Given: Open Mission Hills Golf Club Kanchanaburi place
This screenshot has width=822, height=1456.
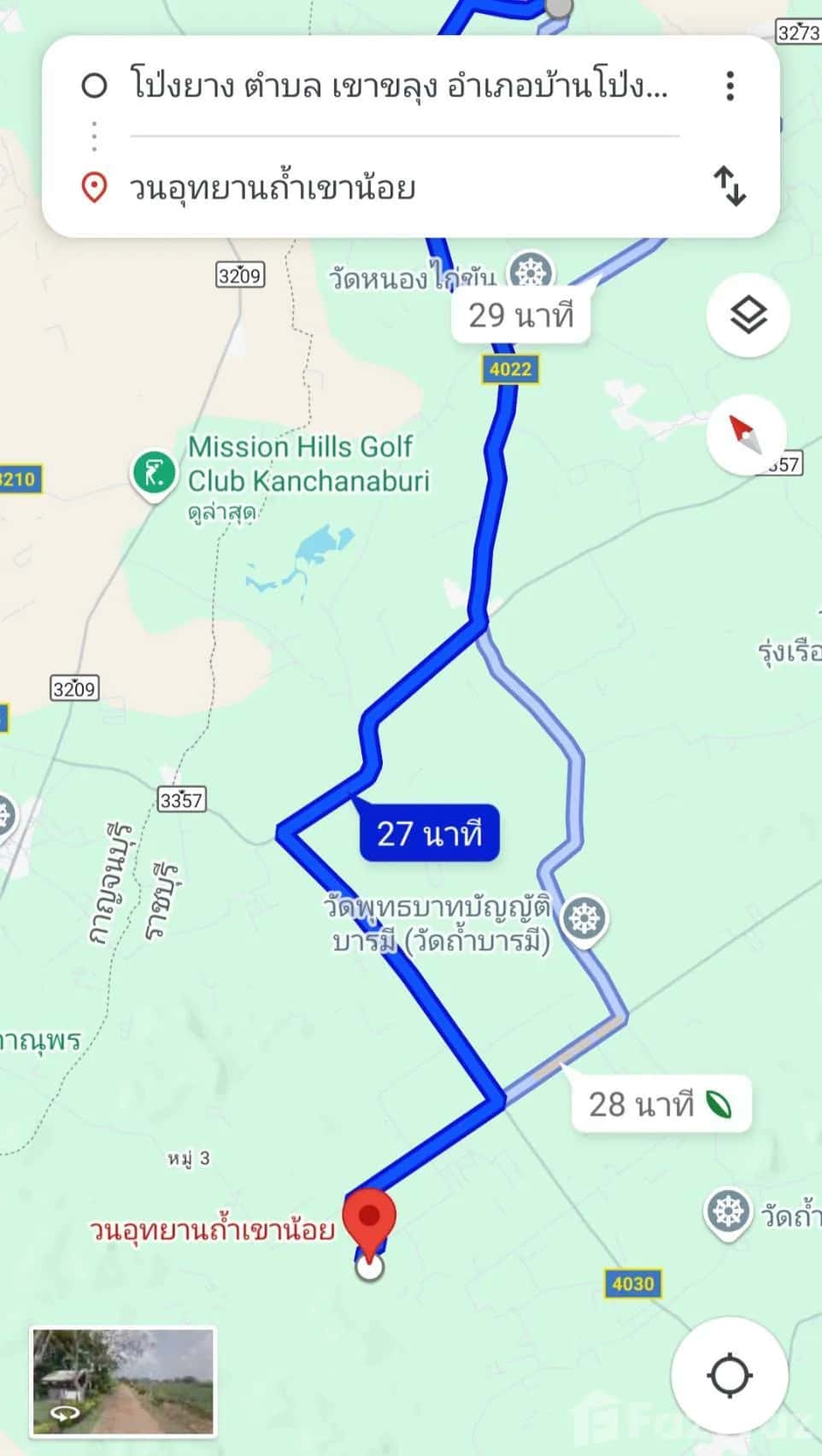Looking at the screenshot, I should pyautogui.click(x=155, y=472).
